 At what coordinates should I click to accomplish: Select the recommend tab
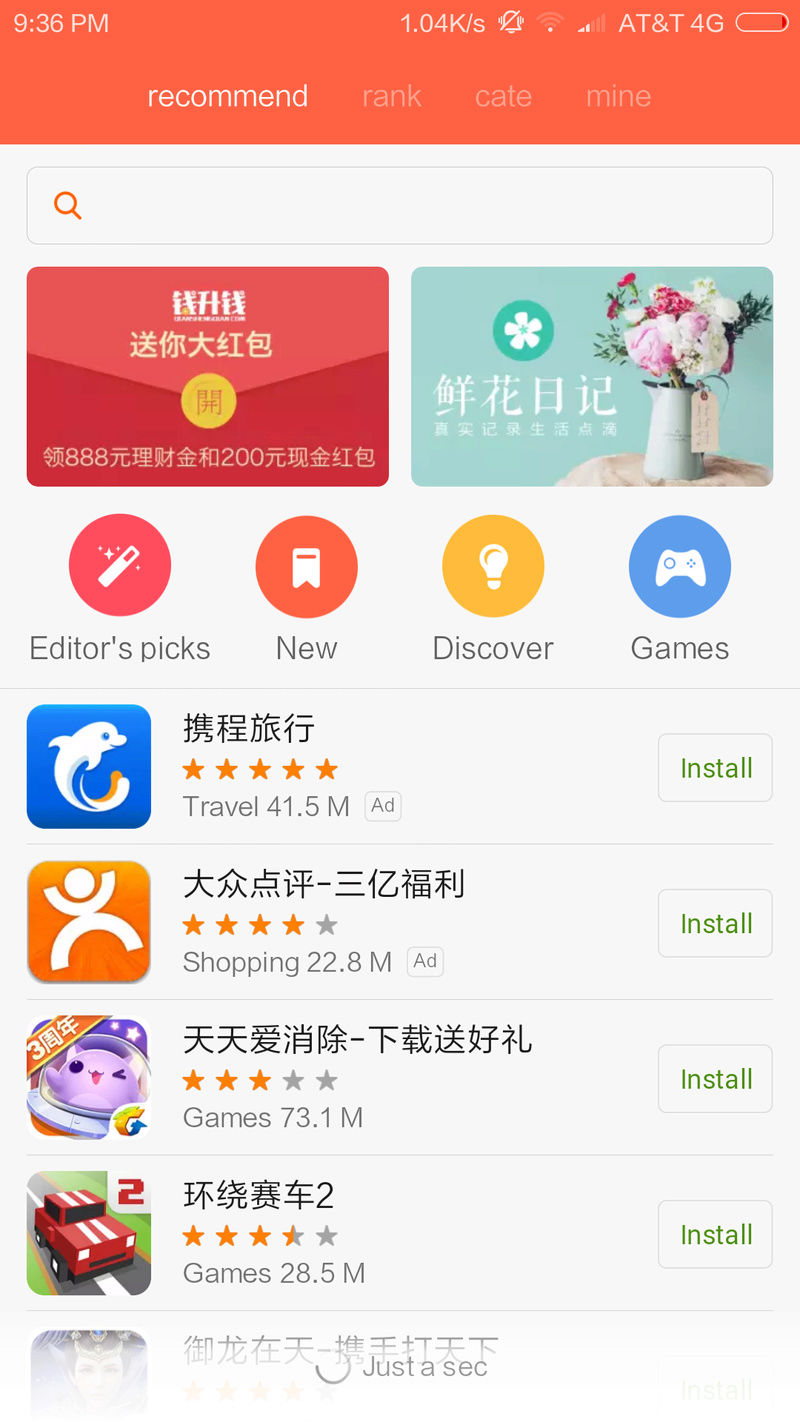227,96
